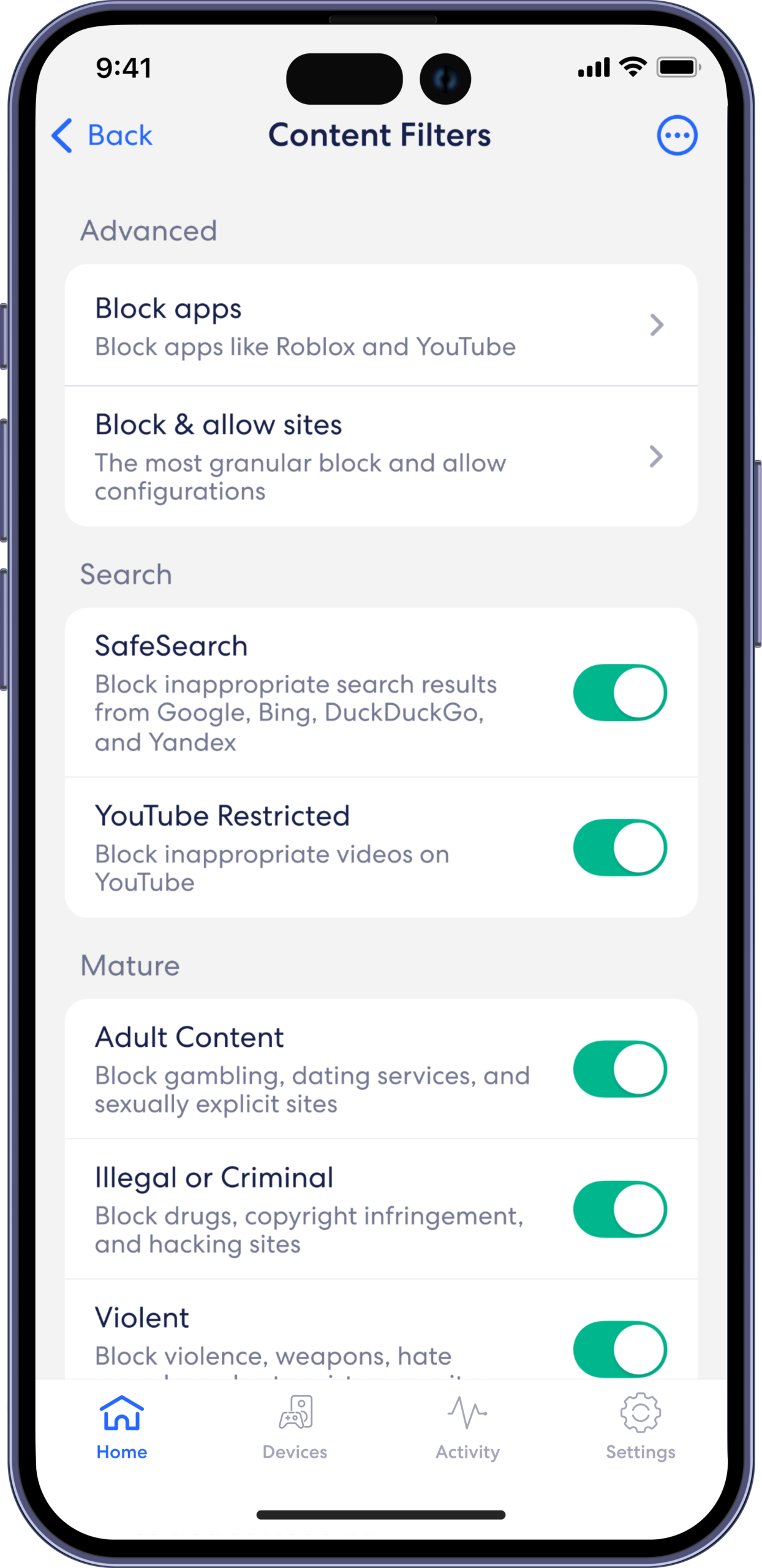Open the Activity tab
Image resolution: width=762 pixels, height=1568 pixels.
(x=467, y=1427)
